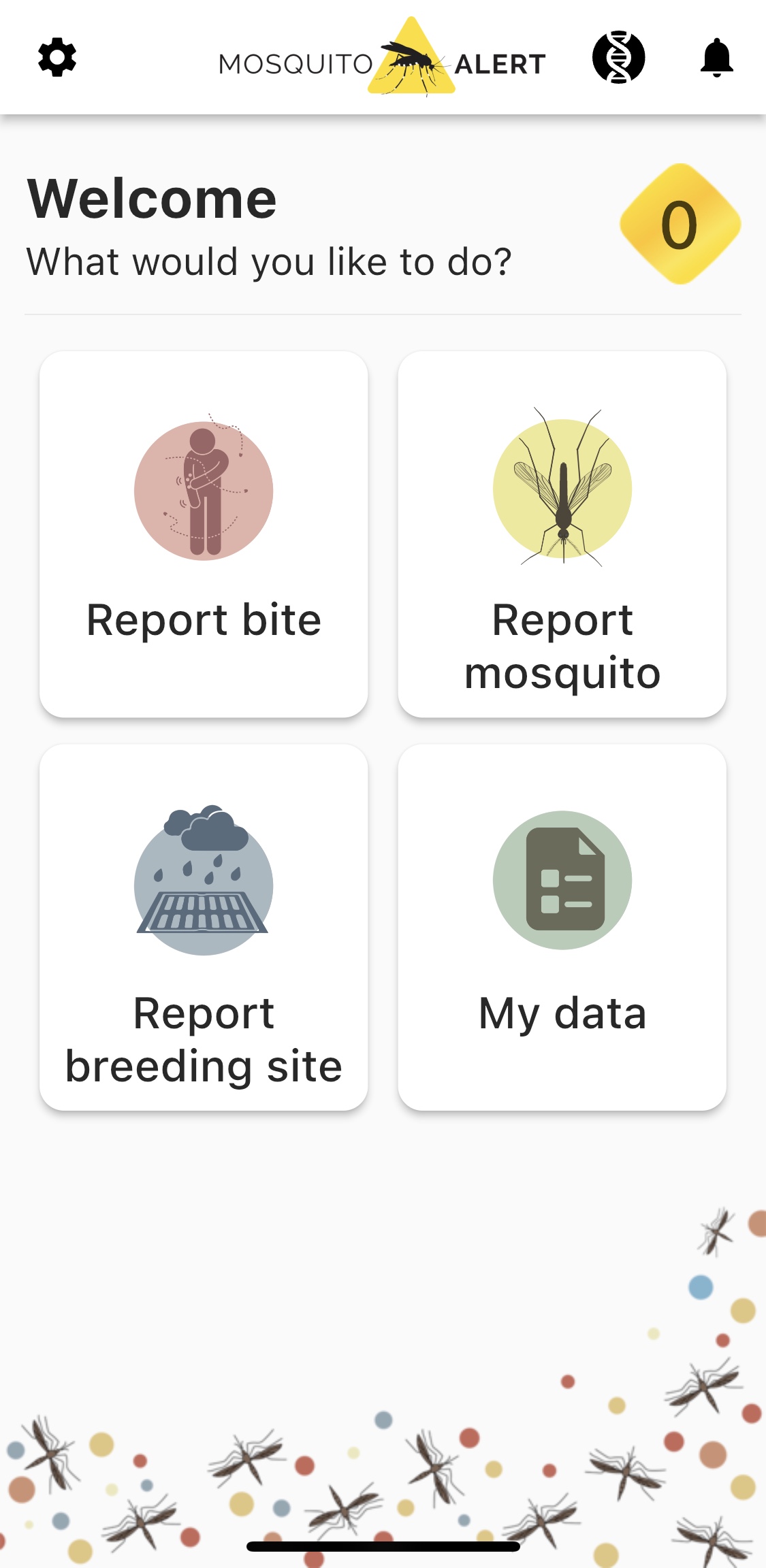Start a new Report mosquito submission

tap(562, 534)
